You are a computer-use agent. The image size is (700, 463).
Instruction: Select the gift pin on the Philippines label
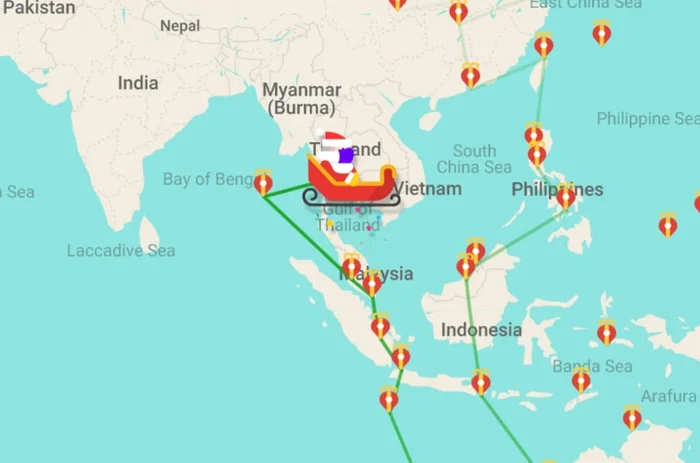[566, 196]
